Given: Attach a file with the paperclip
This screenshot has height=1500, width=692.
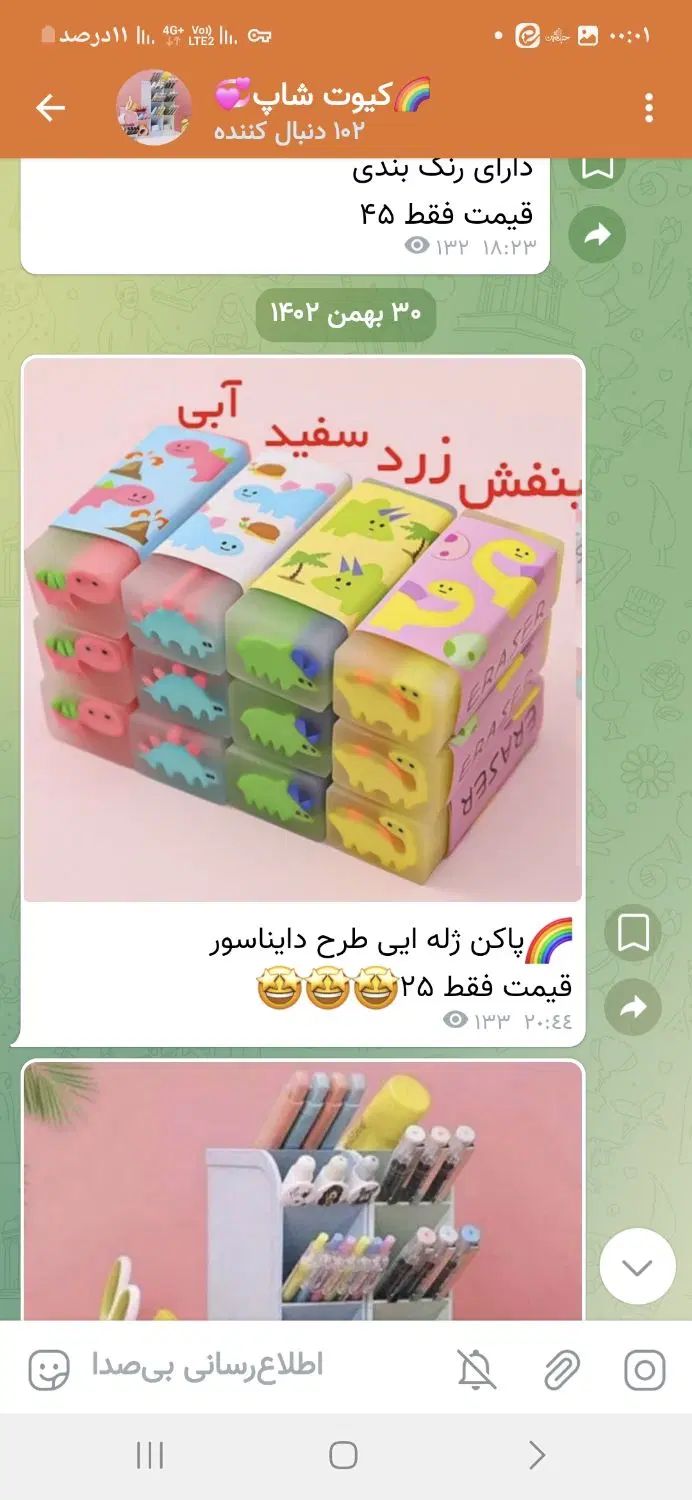Looking at the screenshot, I should click(562, 1369).
